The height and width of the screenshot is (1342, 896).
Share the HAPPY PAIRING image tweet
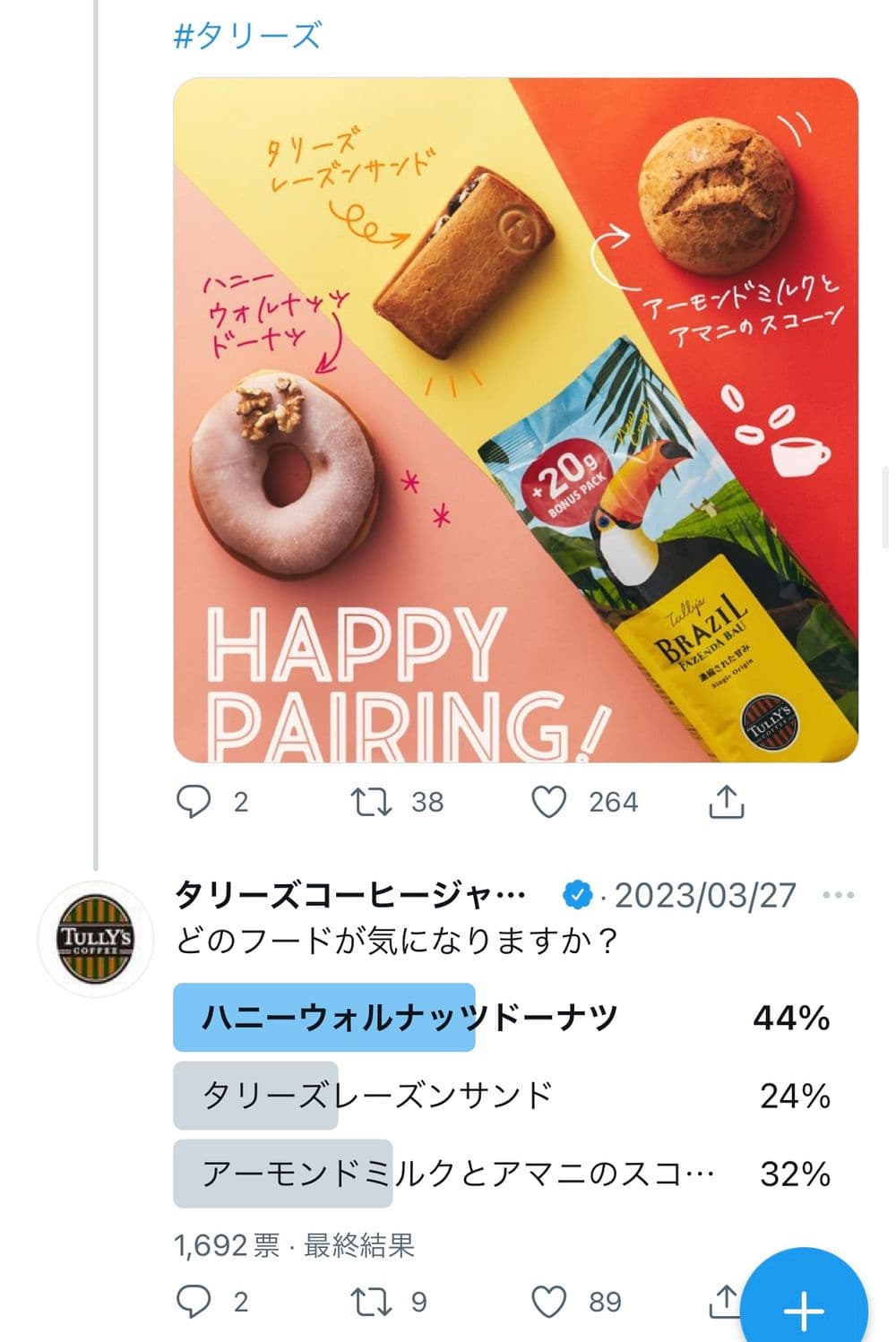point(727,802)
